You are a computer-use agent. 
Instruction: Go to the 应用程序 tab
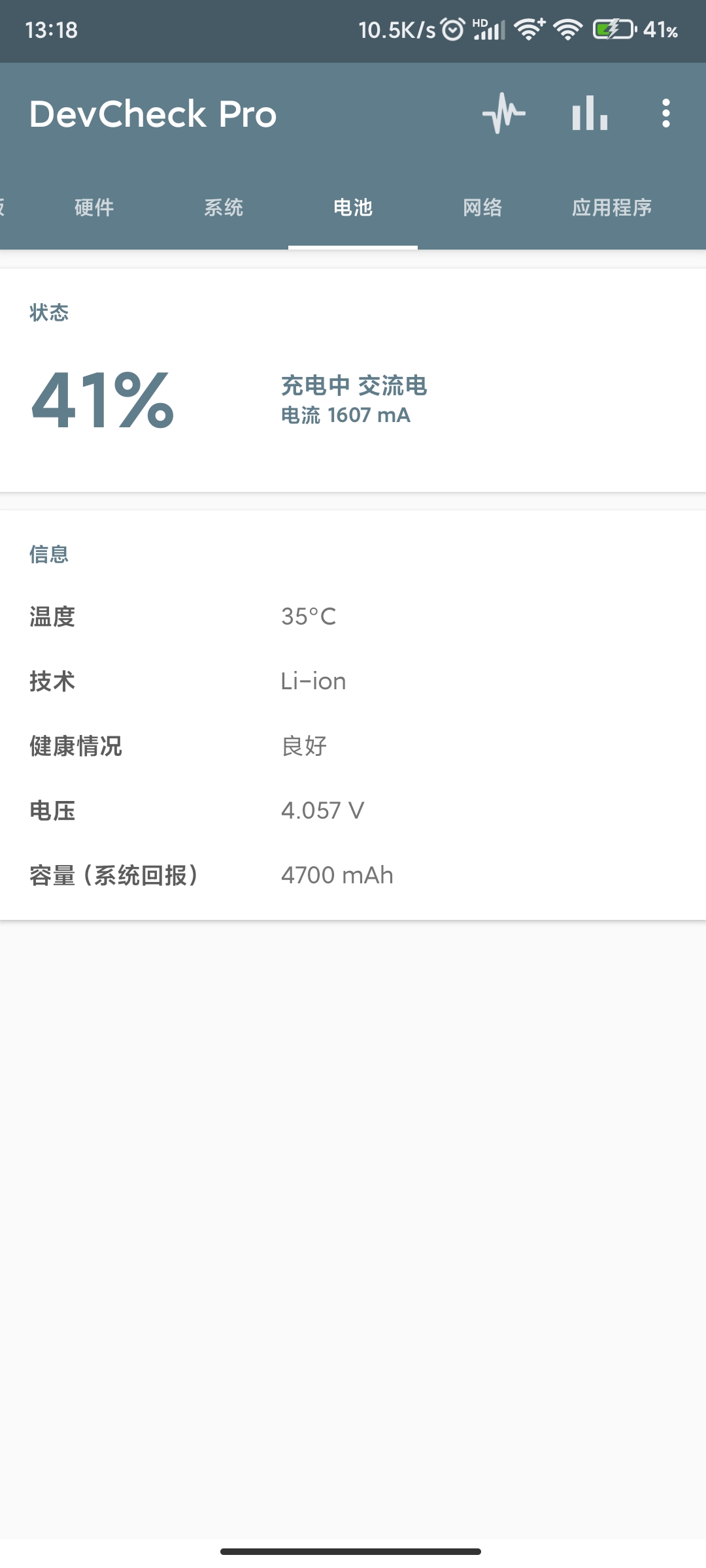point(612,208)
